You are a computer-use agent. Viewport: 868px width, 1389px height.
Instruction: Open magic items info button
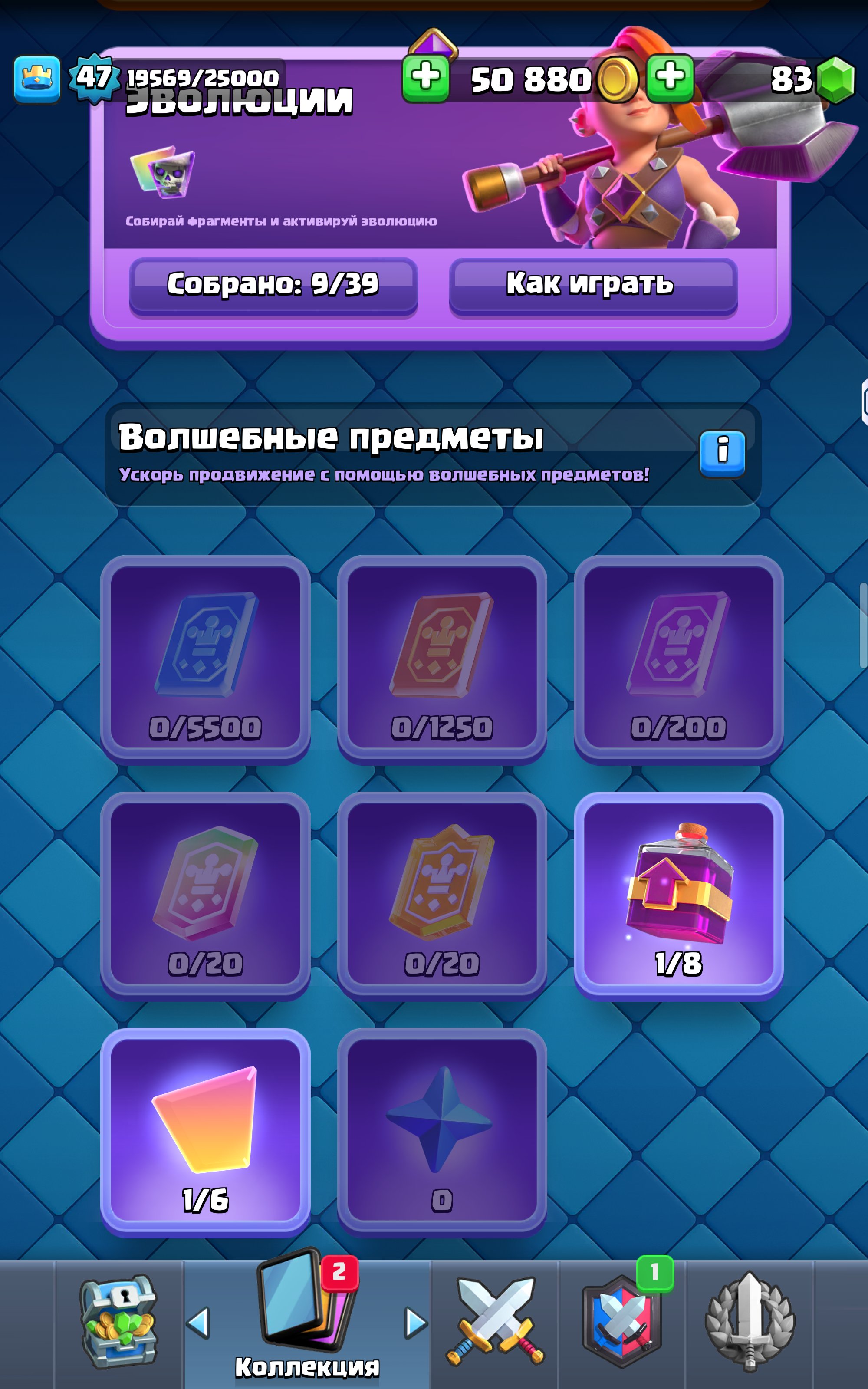[x=722, y=454]
